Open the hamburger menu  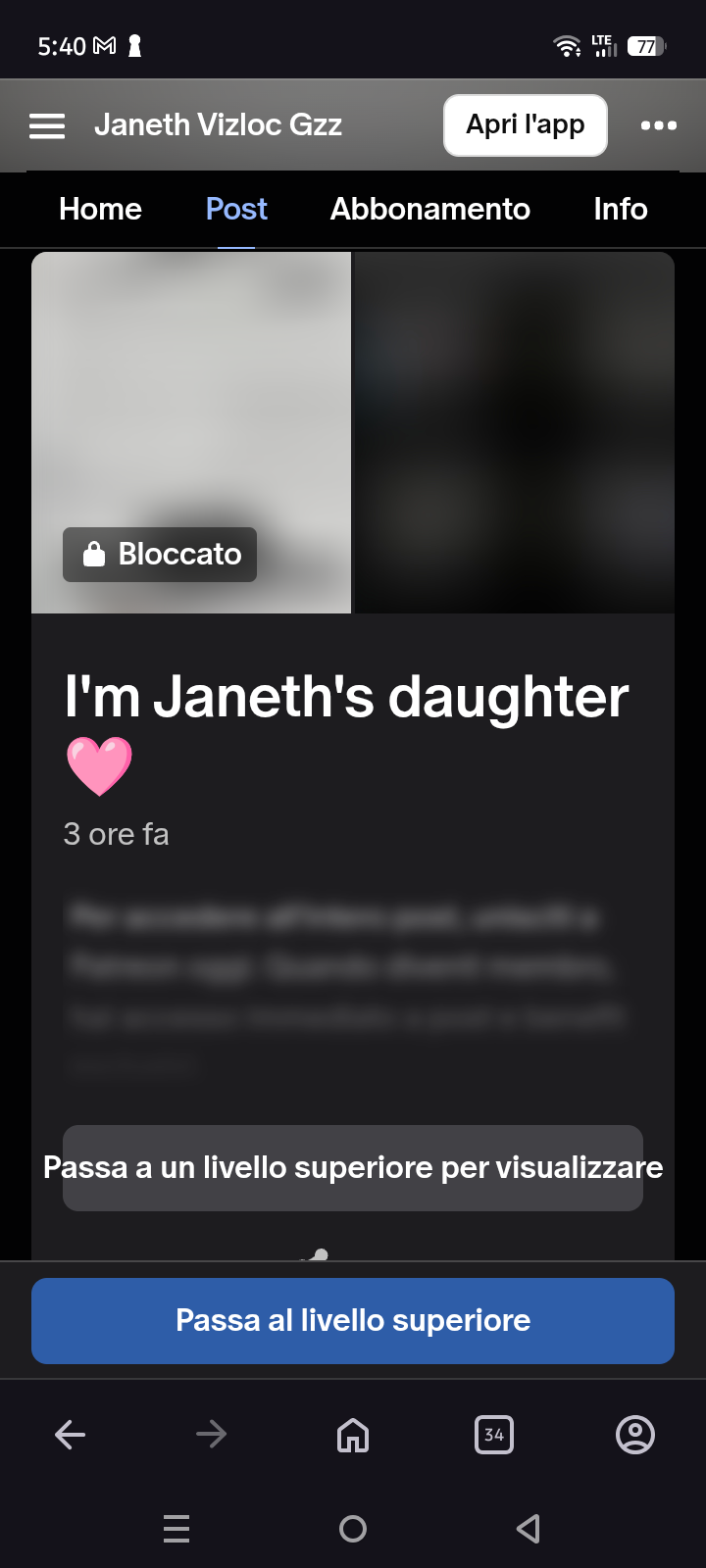tap(47, 125)
